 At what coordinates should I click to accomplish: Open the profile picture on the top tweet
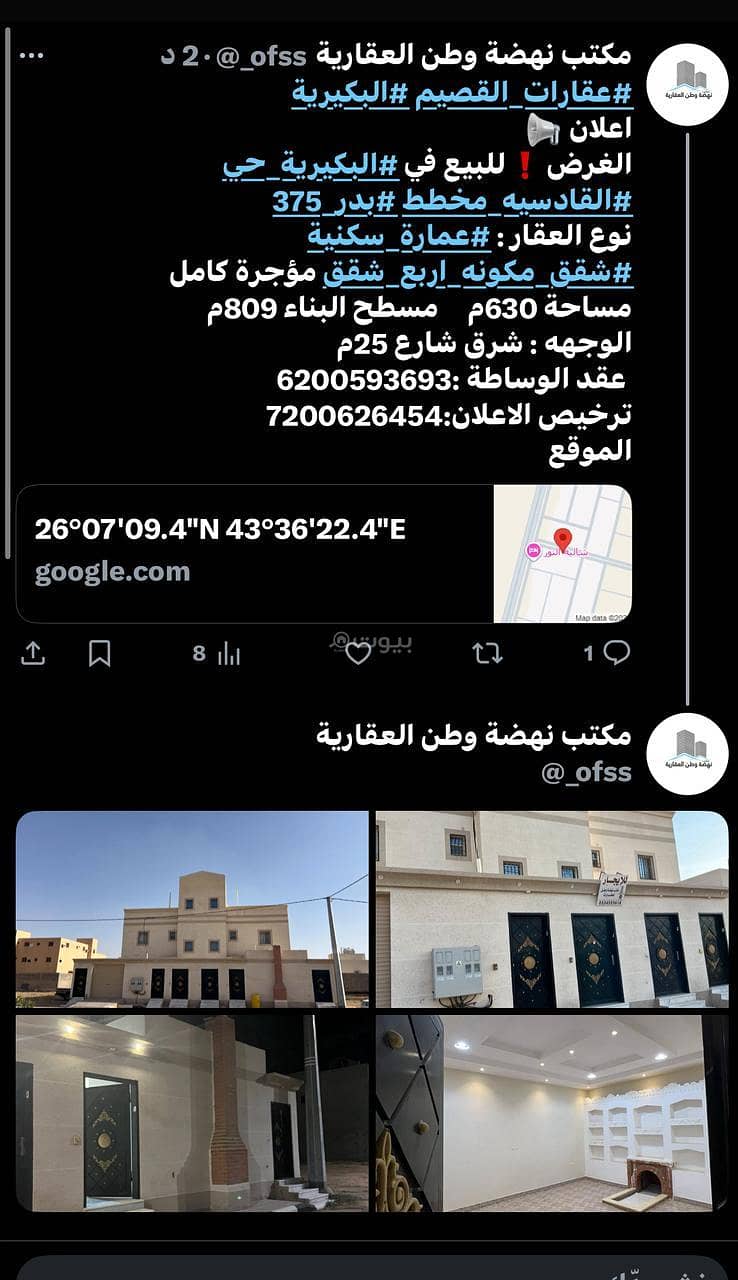687,84
